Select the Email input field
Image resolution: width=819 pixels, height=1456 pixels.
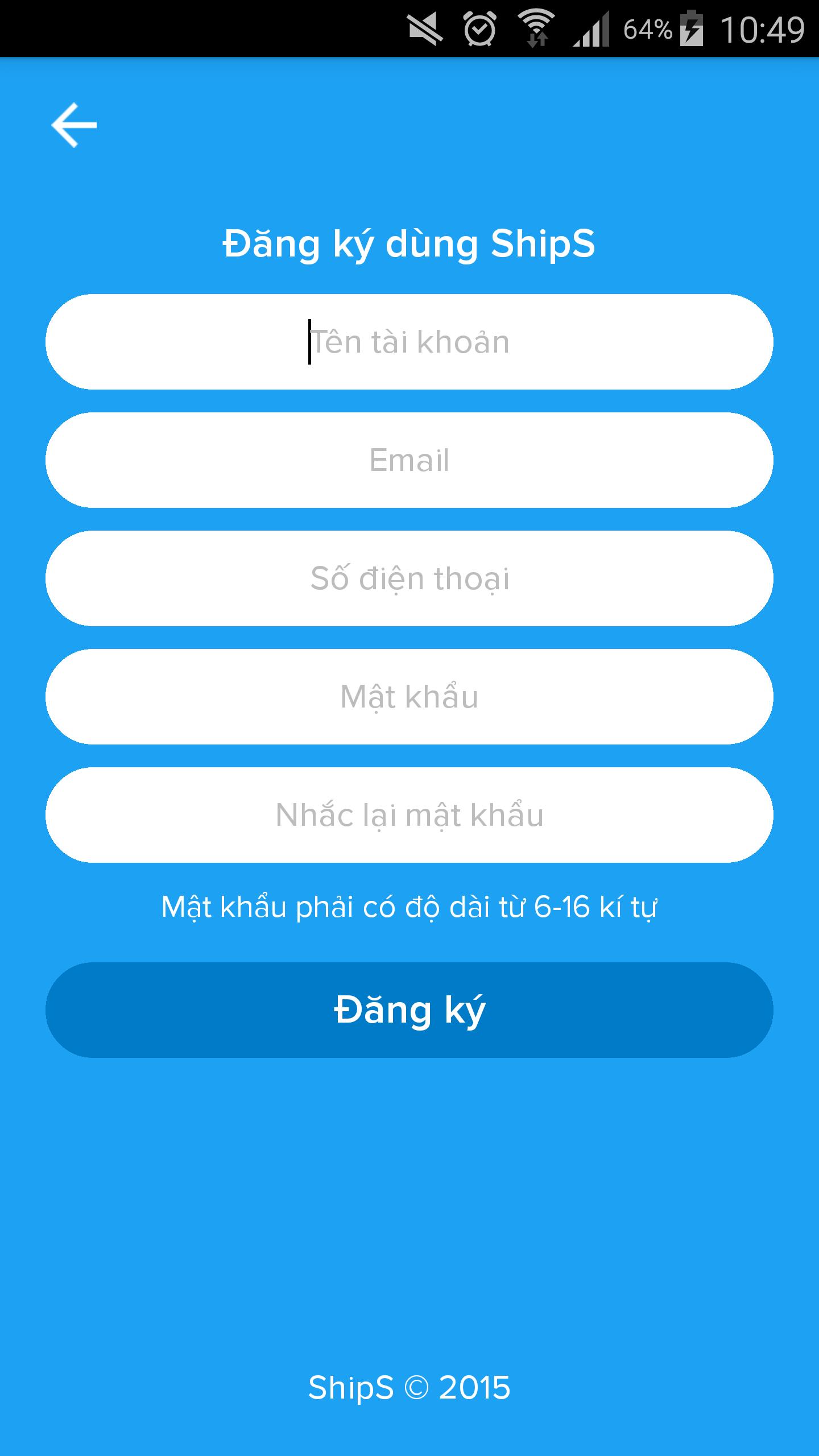pos(409,460)
